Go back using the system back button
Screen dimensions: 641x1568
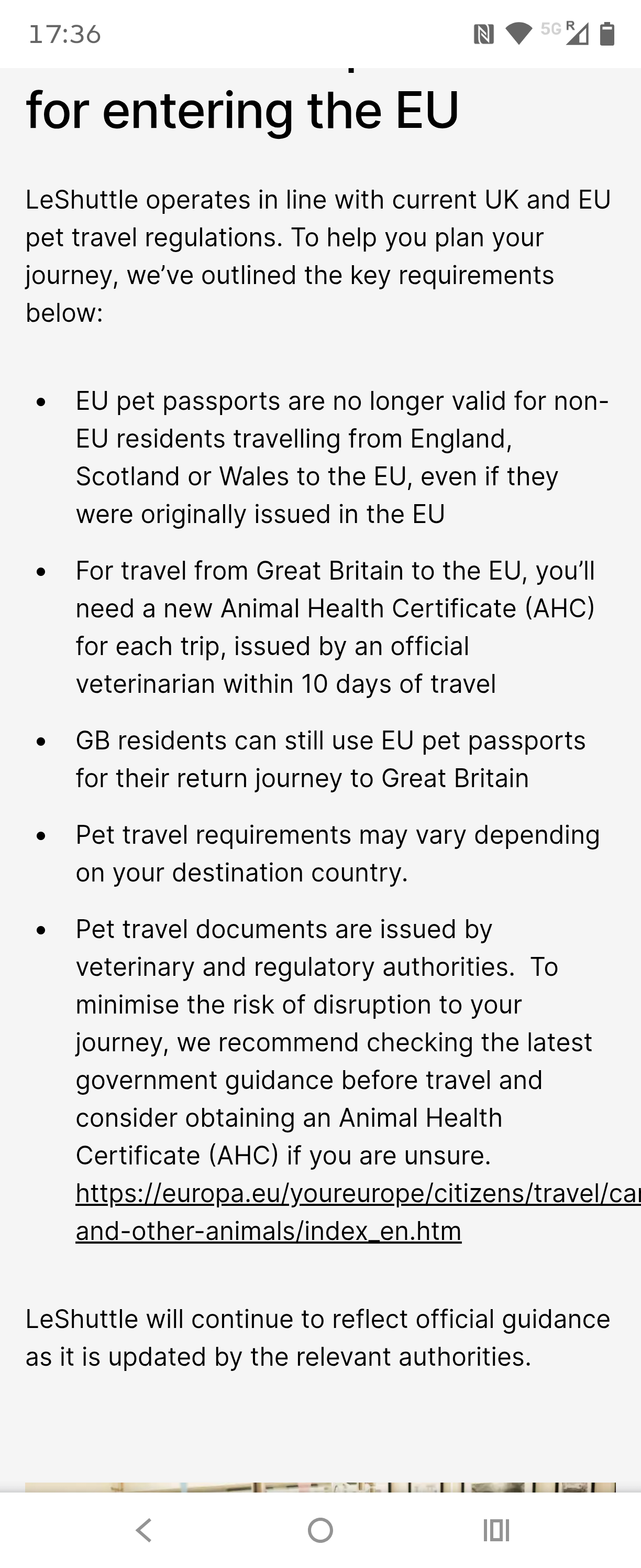[144, 1530]
